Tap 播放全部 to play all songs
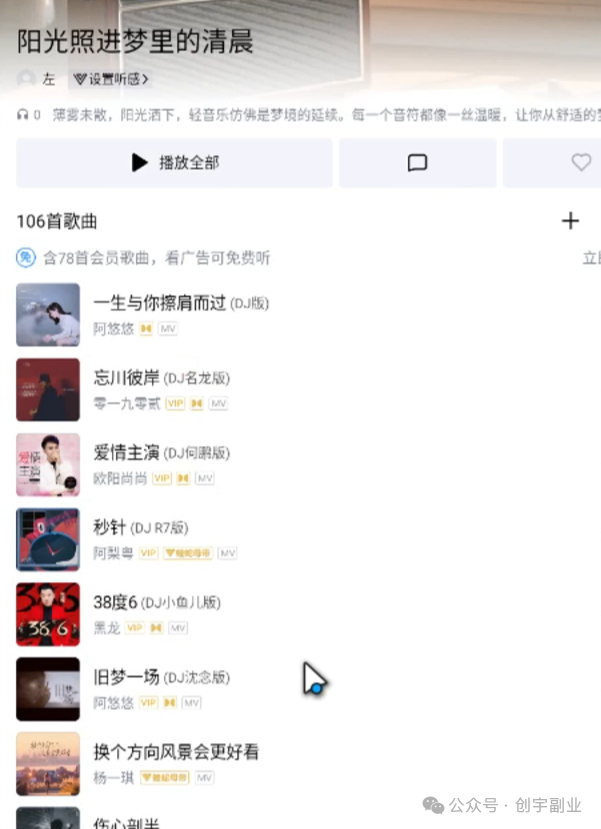 tap(175, 163)
